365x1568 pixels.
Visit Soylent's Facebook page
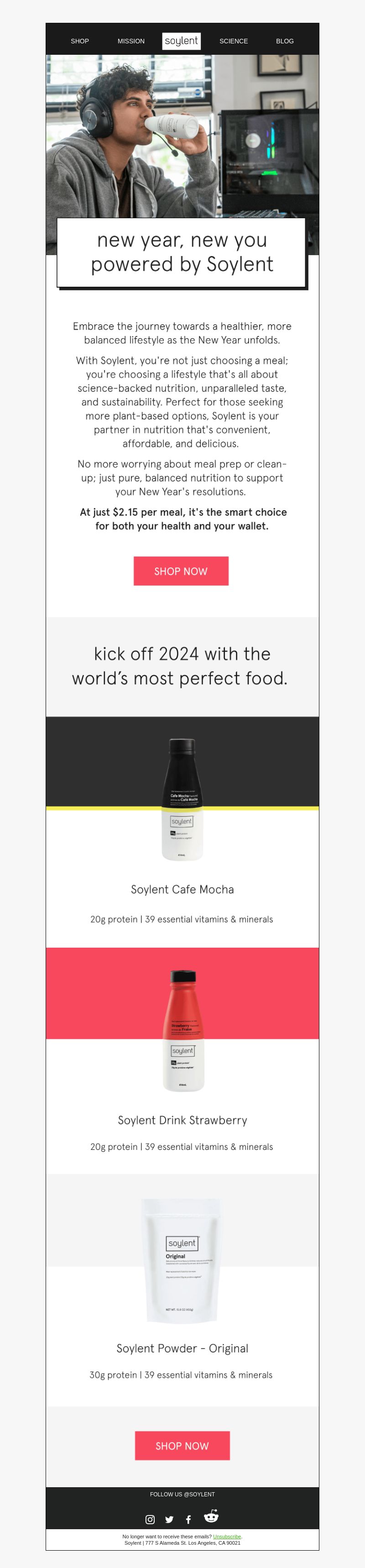click(x=188, y=1519)
